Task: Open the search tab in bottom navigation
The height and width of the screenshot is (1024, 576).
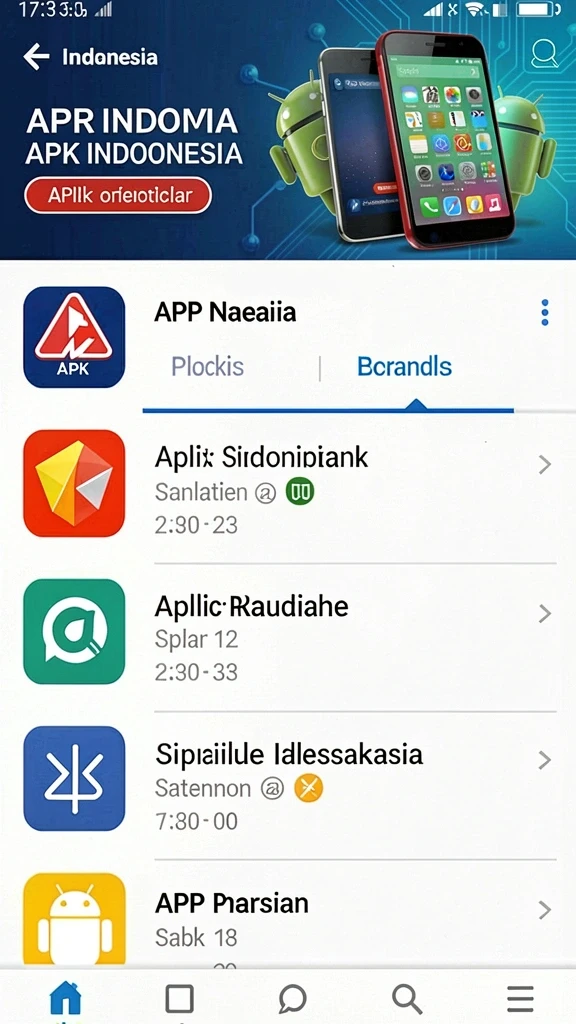Action: (x=406, y=999)
